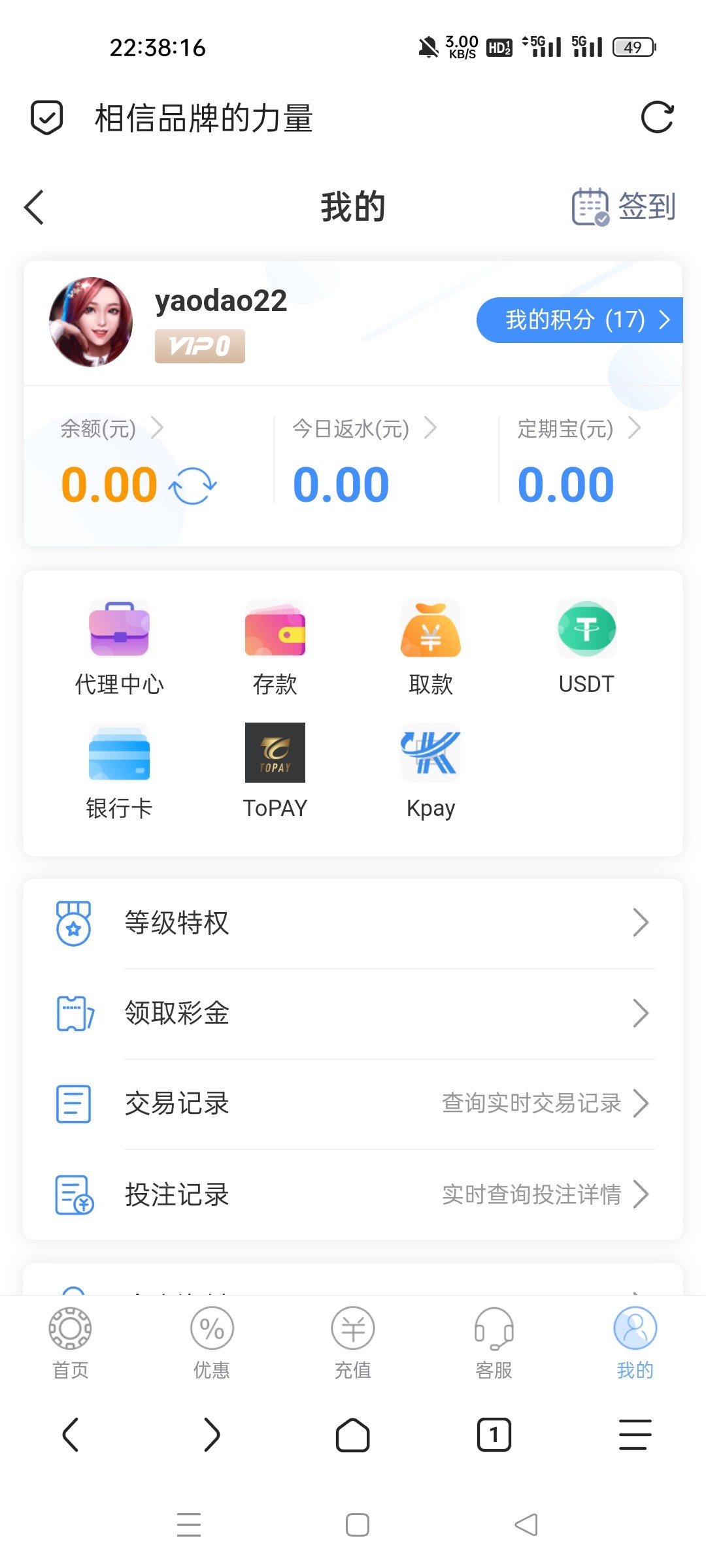
Task: Contact 客服 customer service
Action: tap(494, 1343)
